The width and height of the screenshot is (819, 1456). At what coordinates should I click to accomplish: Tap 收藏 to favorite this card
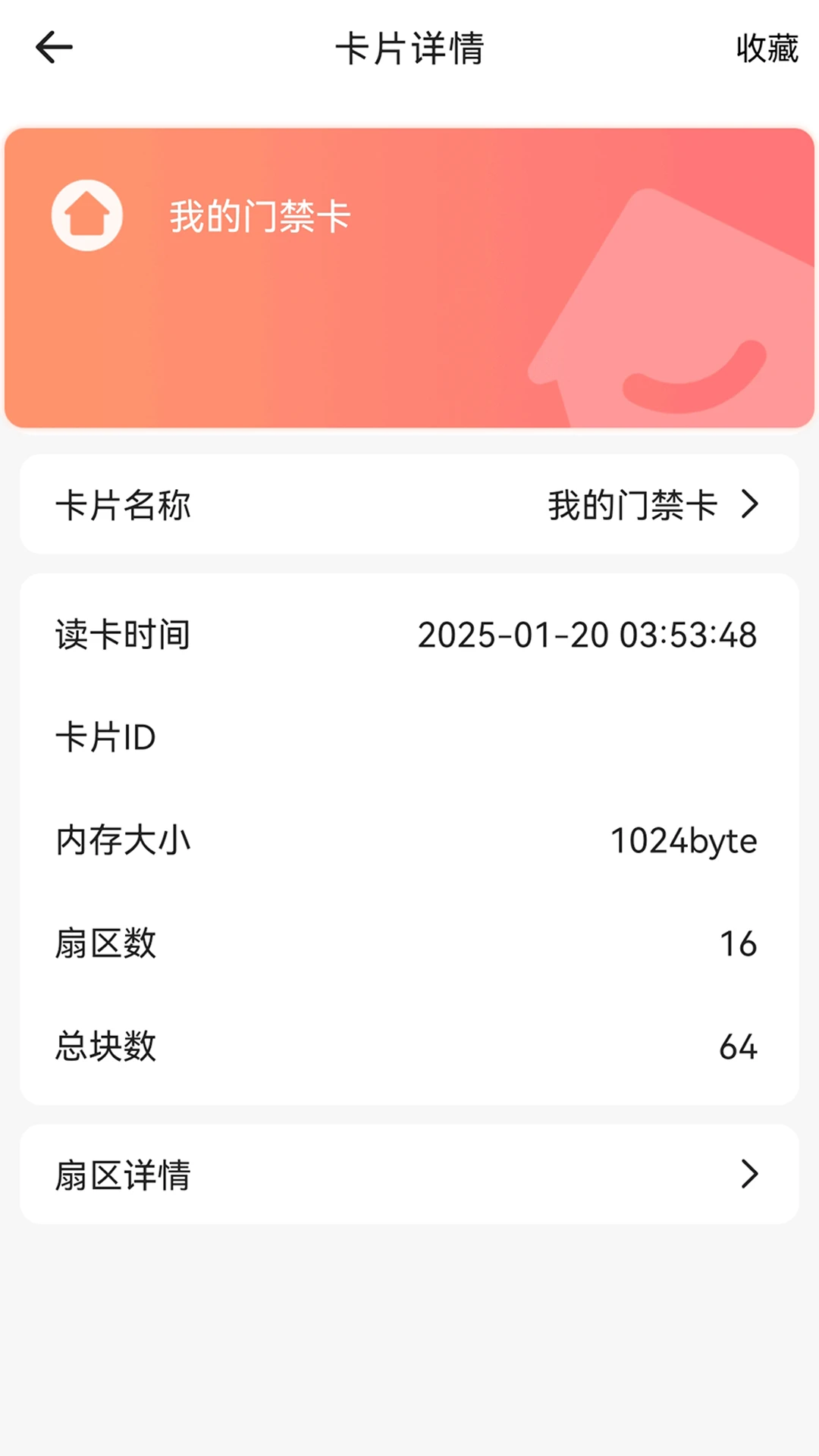coord(767,49)
